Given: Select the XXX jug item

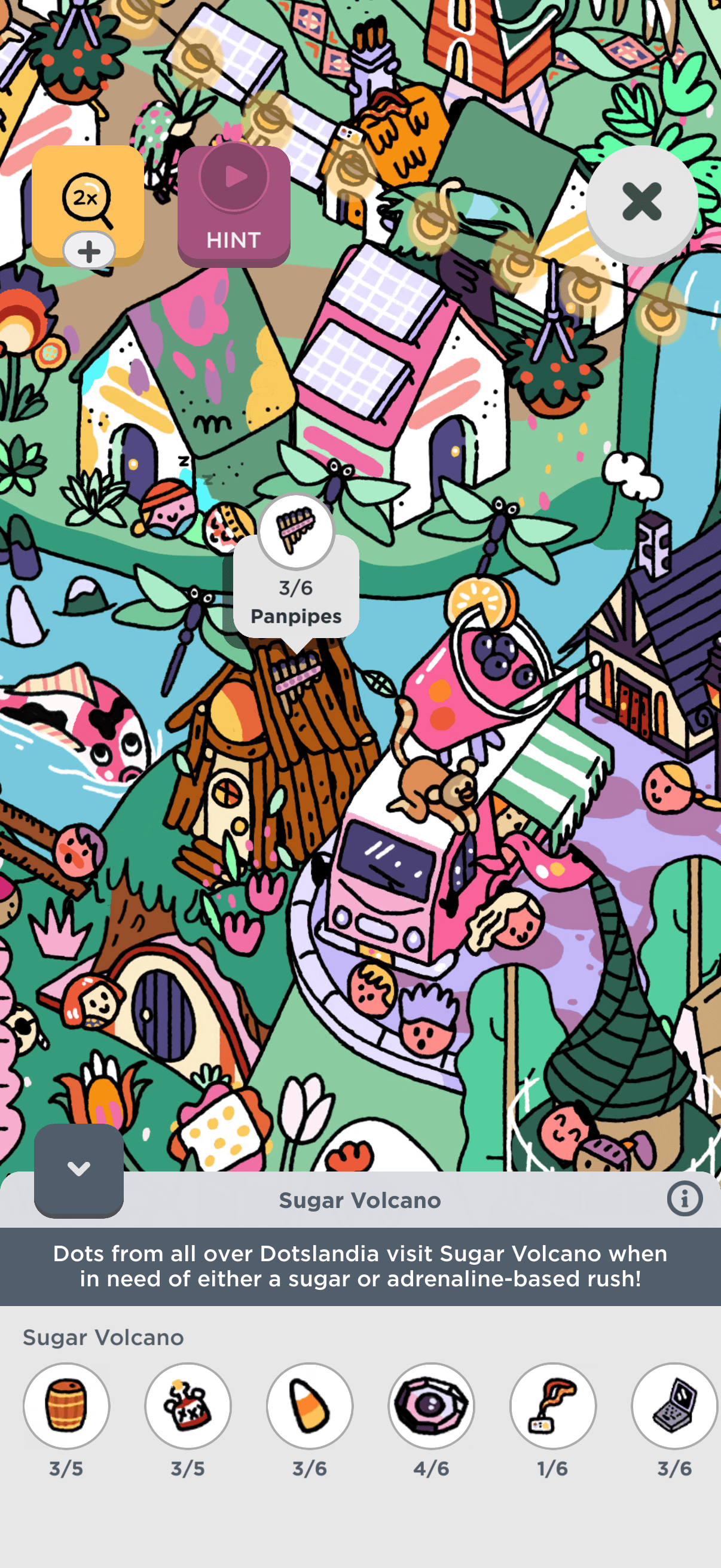Looking at the screenshot, I should tap(188, 1405).
